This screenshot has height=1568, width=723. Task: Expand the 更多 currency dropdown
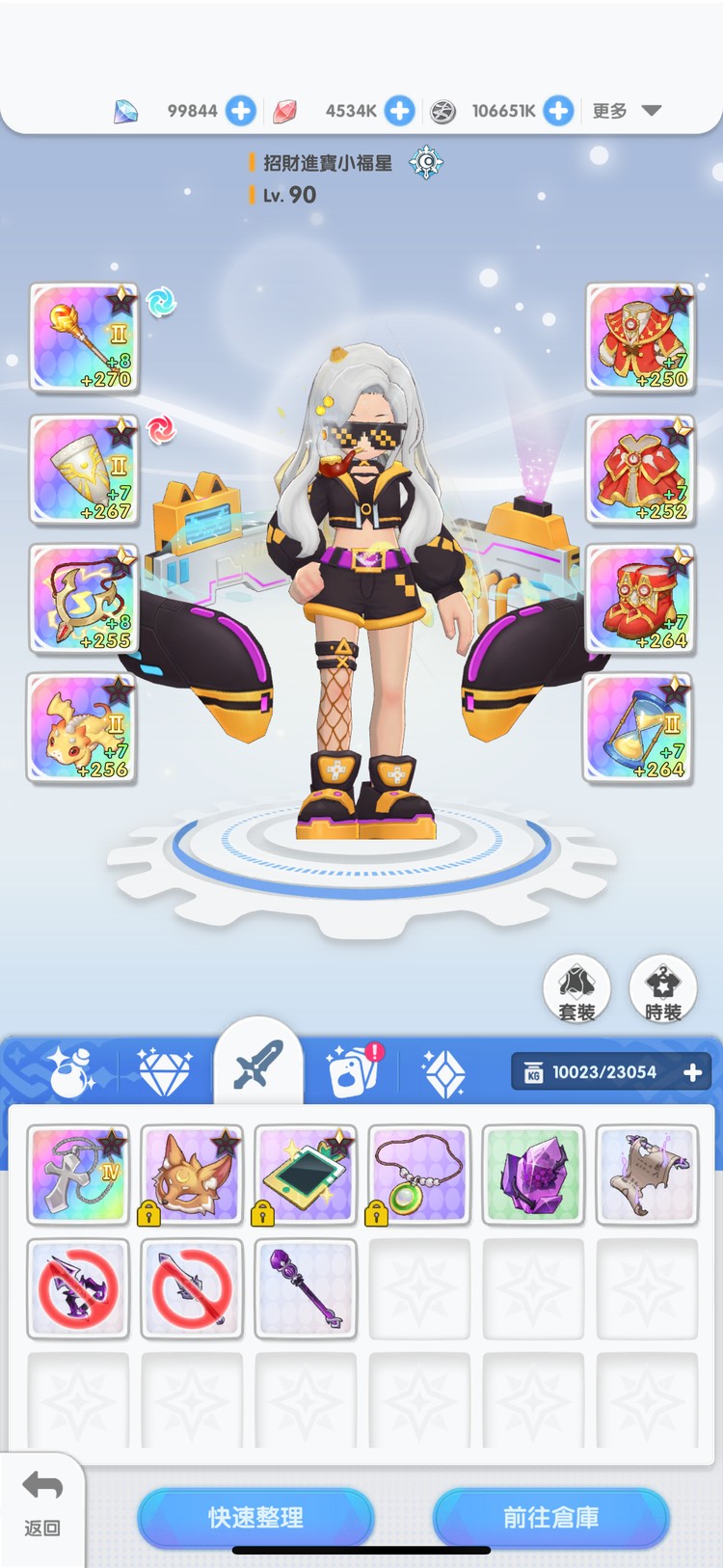point(627,111)
